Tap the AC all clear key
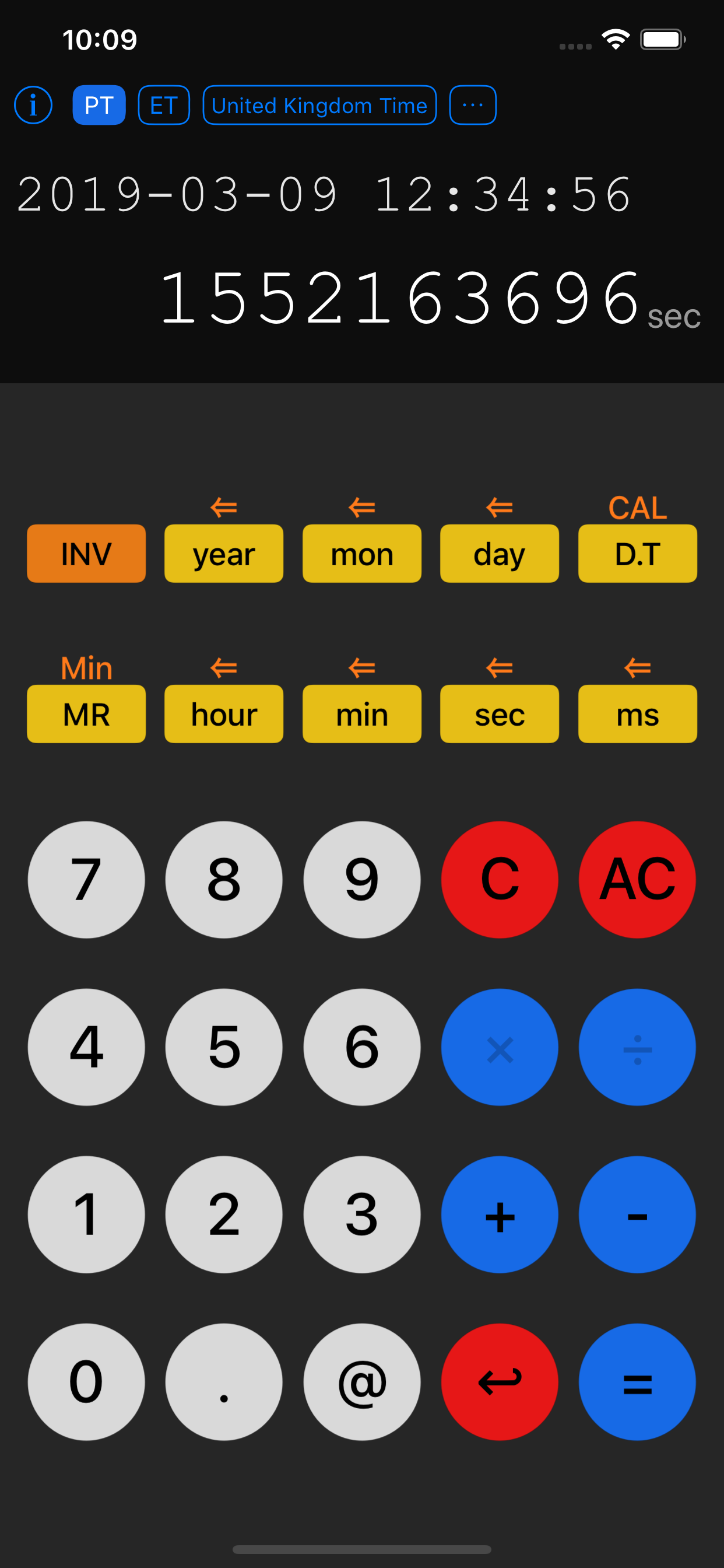 point(637,880)
